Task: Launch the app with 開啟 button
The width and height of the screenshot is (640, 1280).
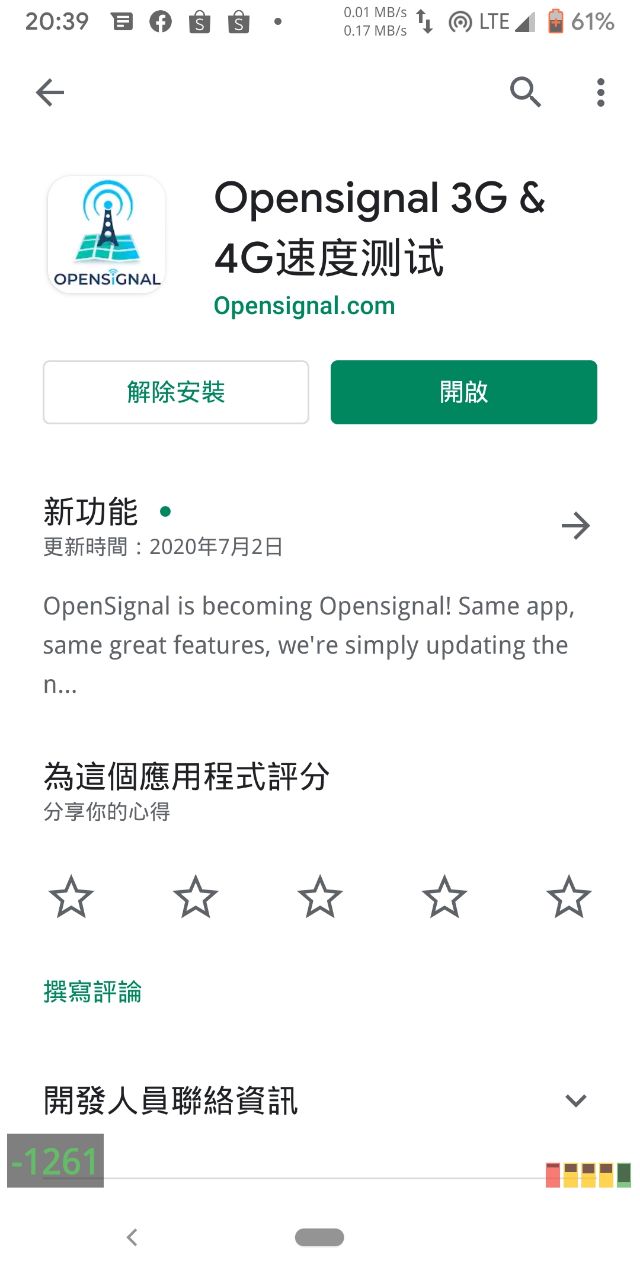Action: click(464, 392)
